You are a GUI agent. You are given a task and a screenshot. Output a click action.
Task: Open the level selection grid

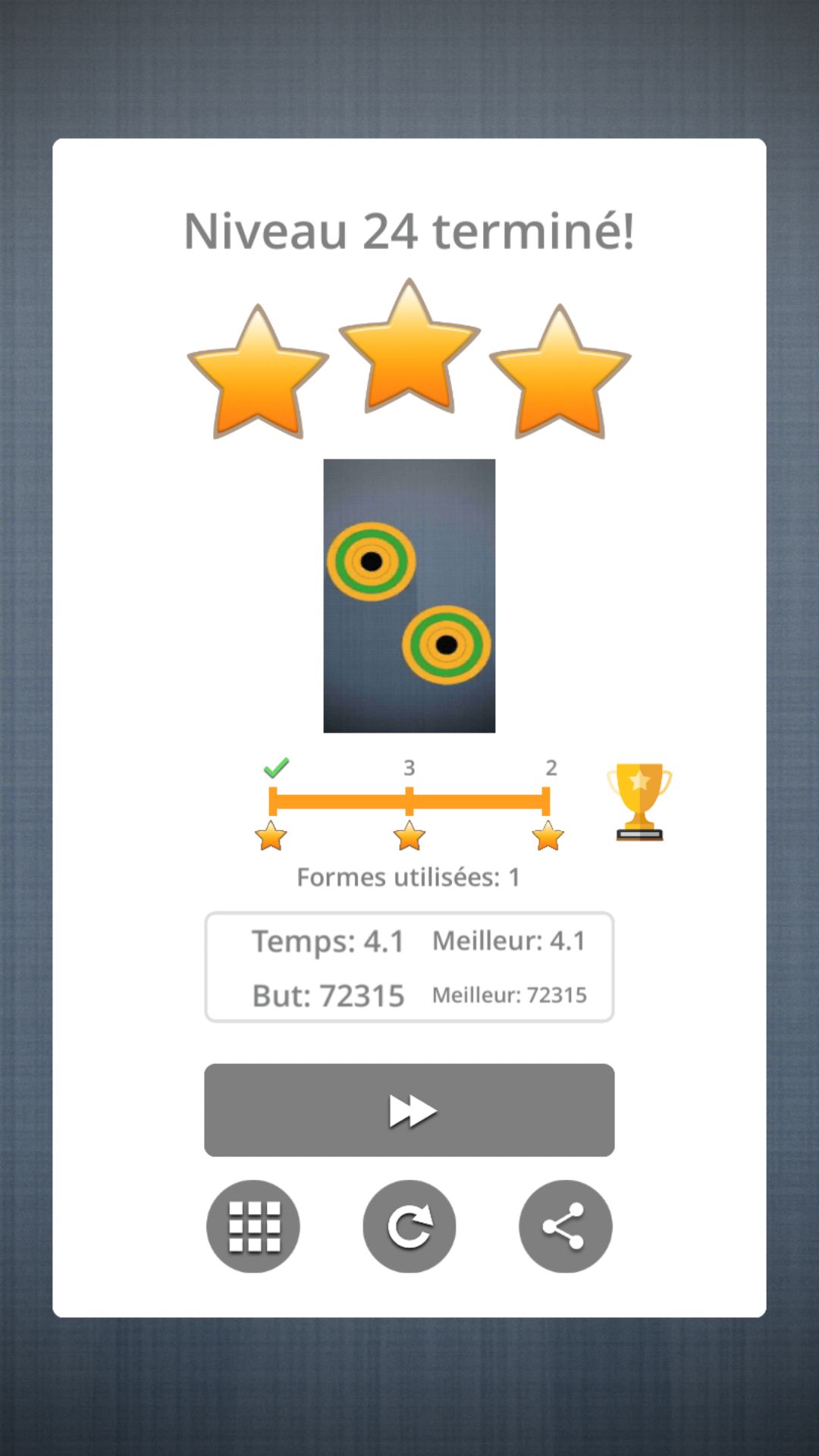click(253, 1225)
